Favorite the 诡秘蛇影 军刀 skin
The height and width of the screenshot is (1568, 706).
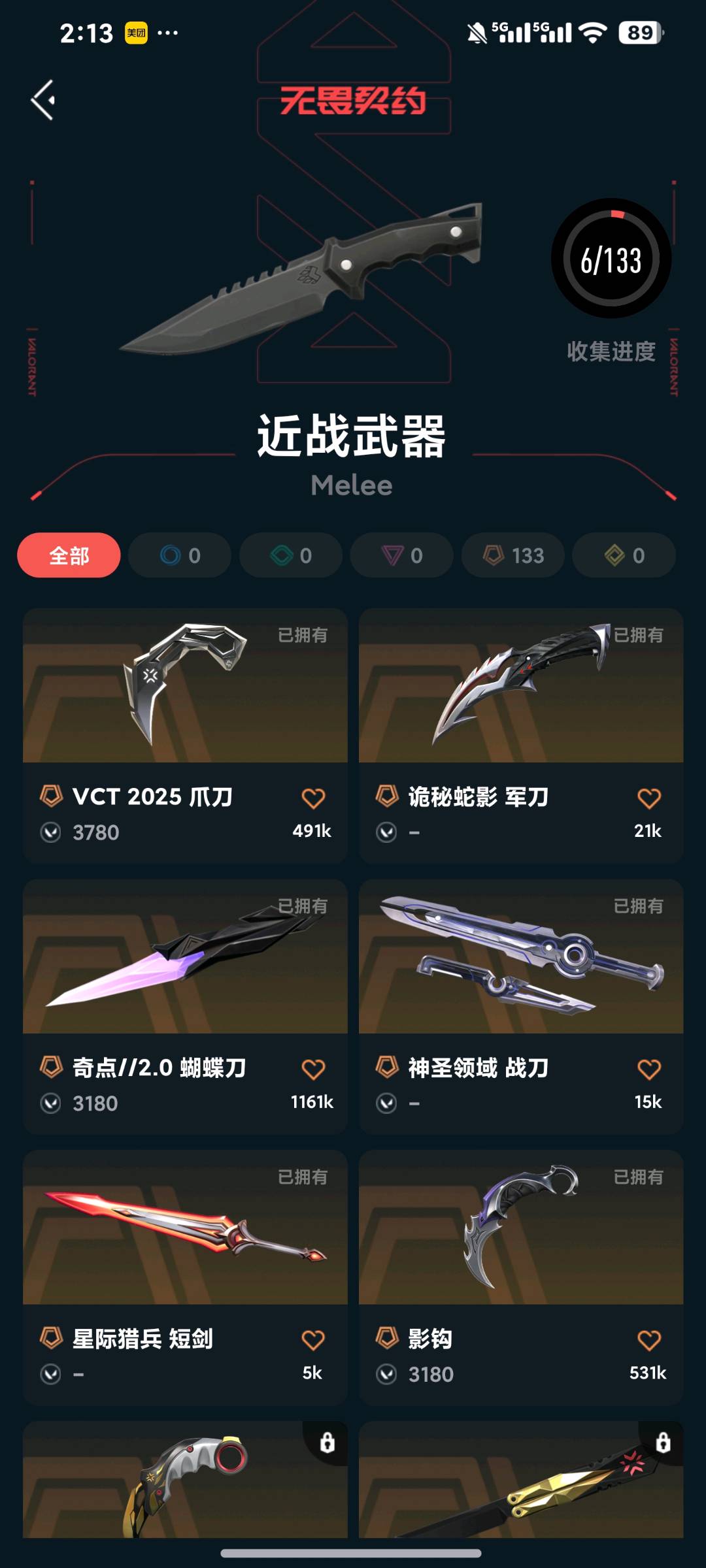point(649,798)
